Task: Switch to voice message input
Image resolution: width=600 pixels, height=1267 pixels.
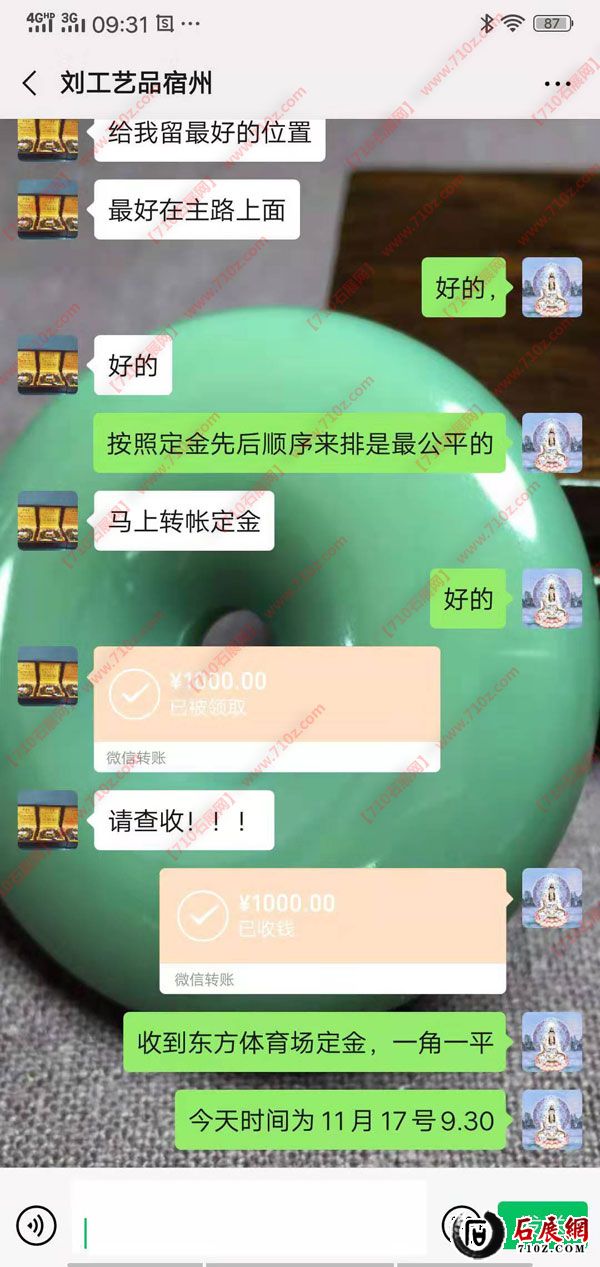Action: click(36, 1223)
